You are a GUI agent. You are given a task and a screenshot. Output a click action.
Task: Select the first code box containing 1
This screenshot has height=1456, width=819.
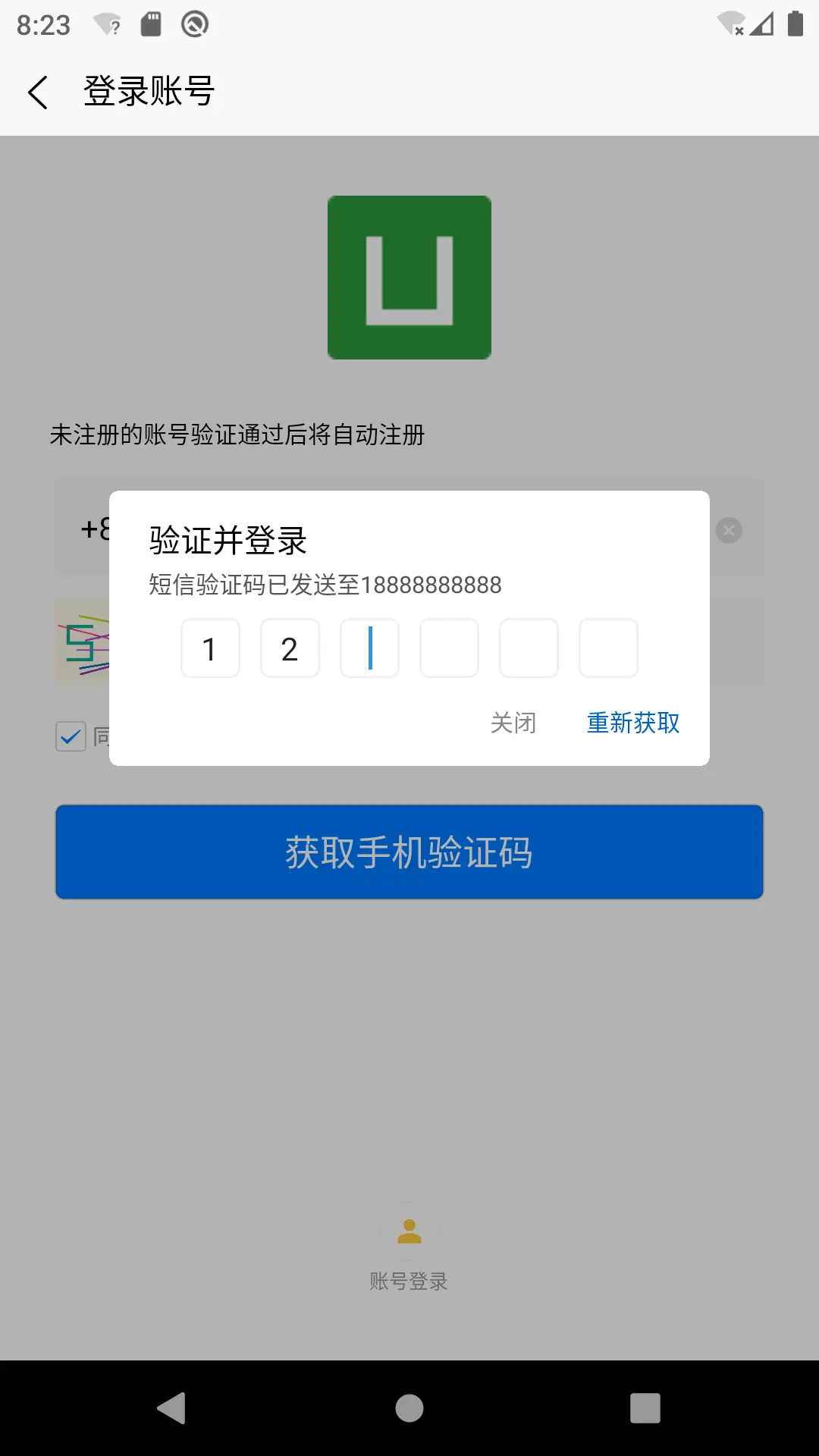(210, 648)
